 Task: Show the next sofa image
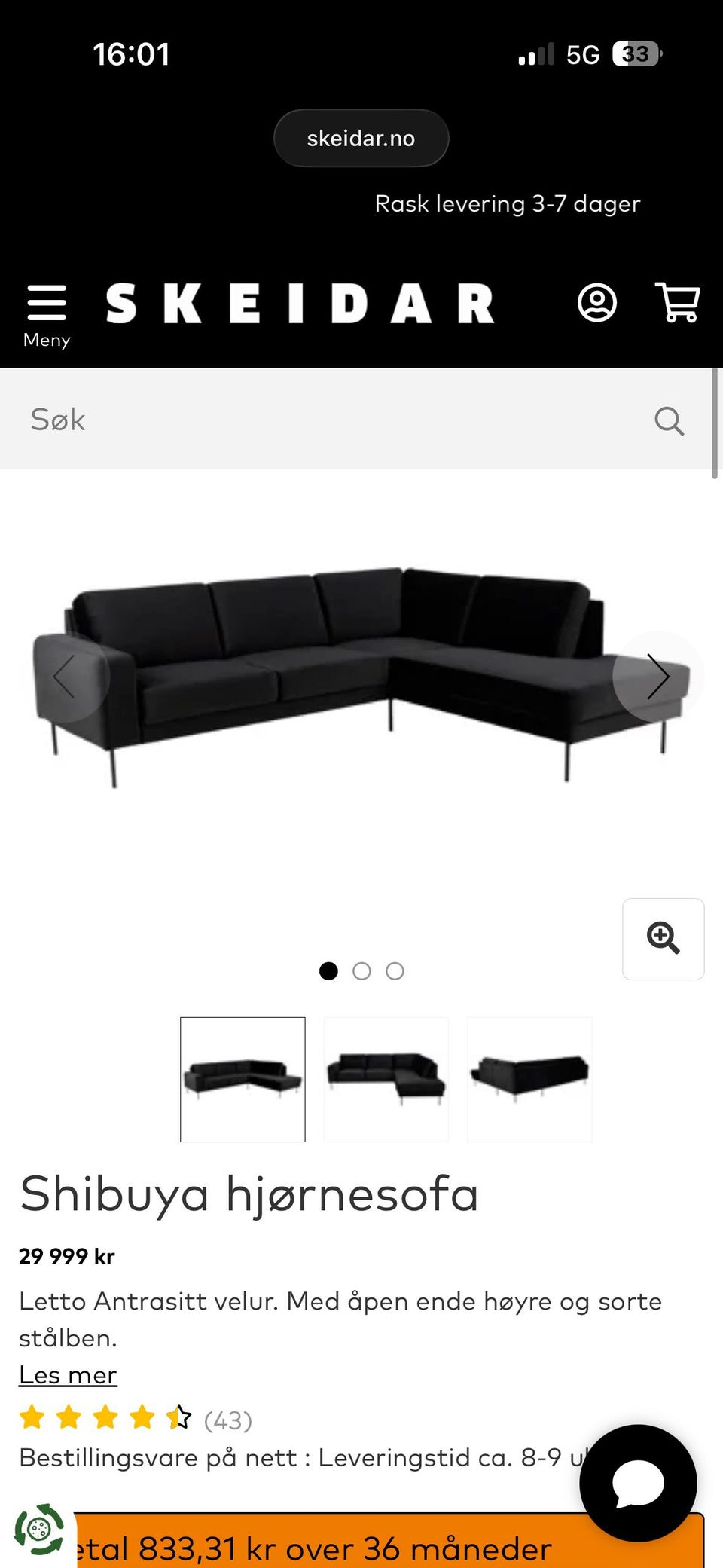click(657, 677)
